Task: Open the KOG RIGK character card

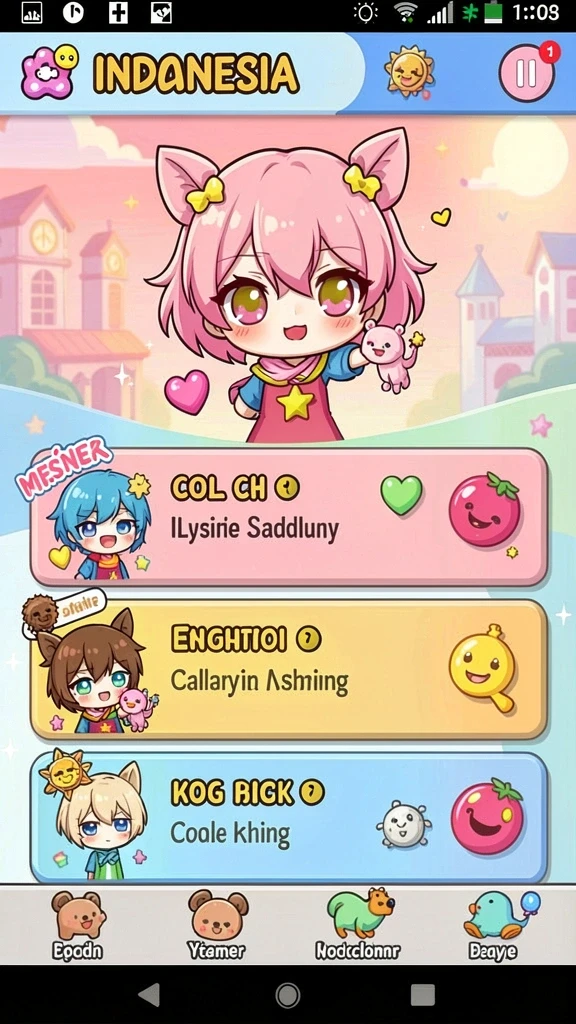Action: click(289, 817)
